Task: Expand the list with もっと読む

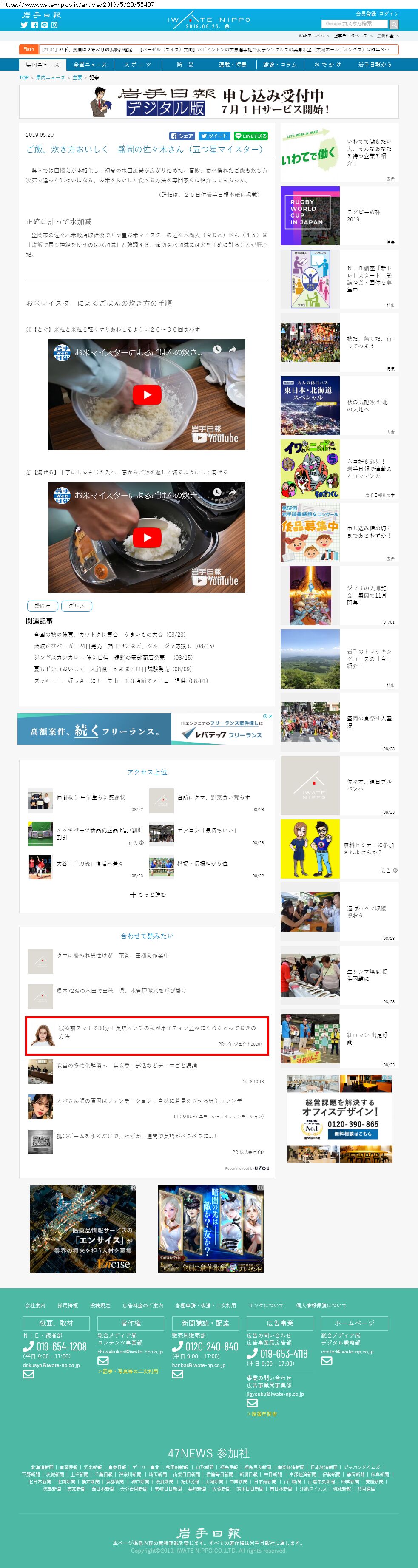Action: tap(148, 894)
